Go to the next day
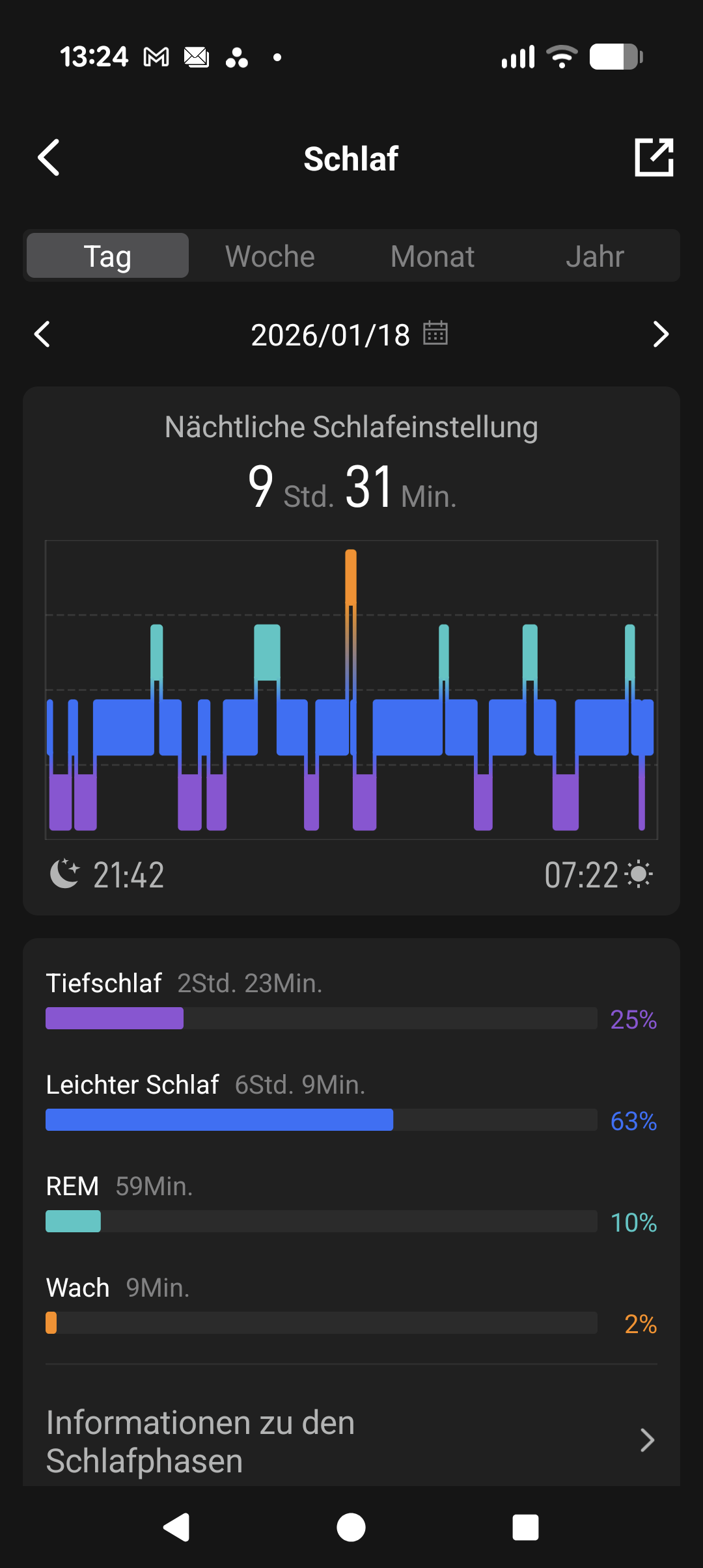Image resolution: width=703 pixels, height=1568 pixels. coord(660,334)
